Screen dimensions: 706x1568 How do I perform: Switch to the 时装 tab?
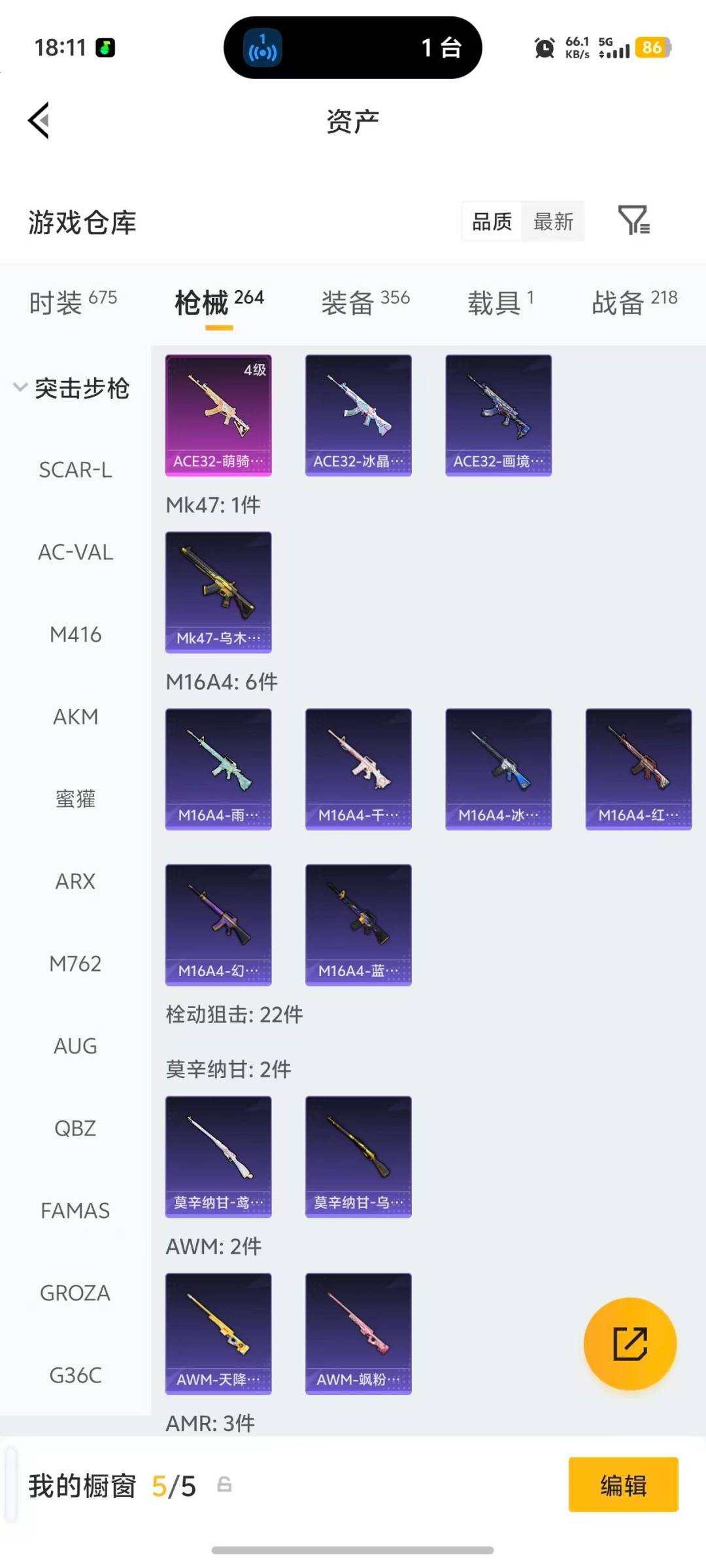coord(73,302)
